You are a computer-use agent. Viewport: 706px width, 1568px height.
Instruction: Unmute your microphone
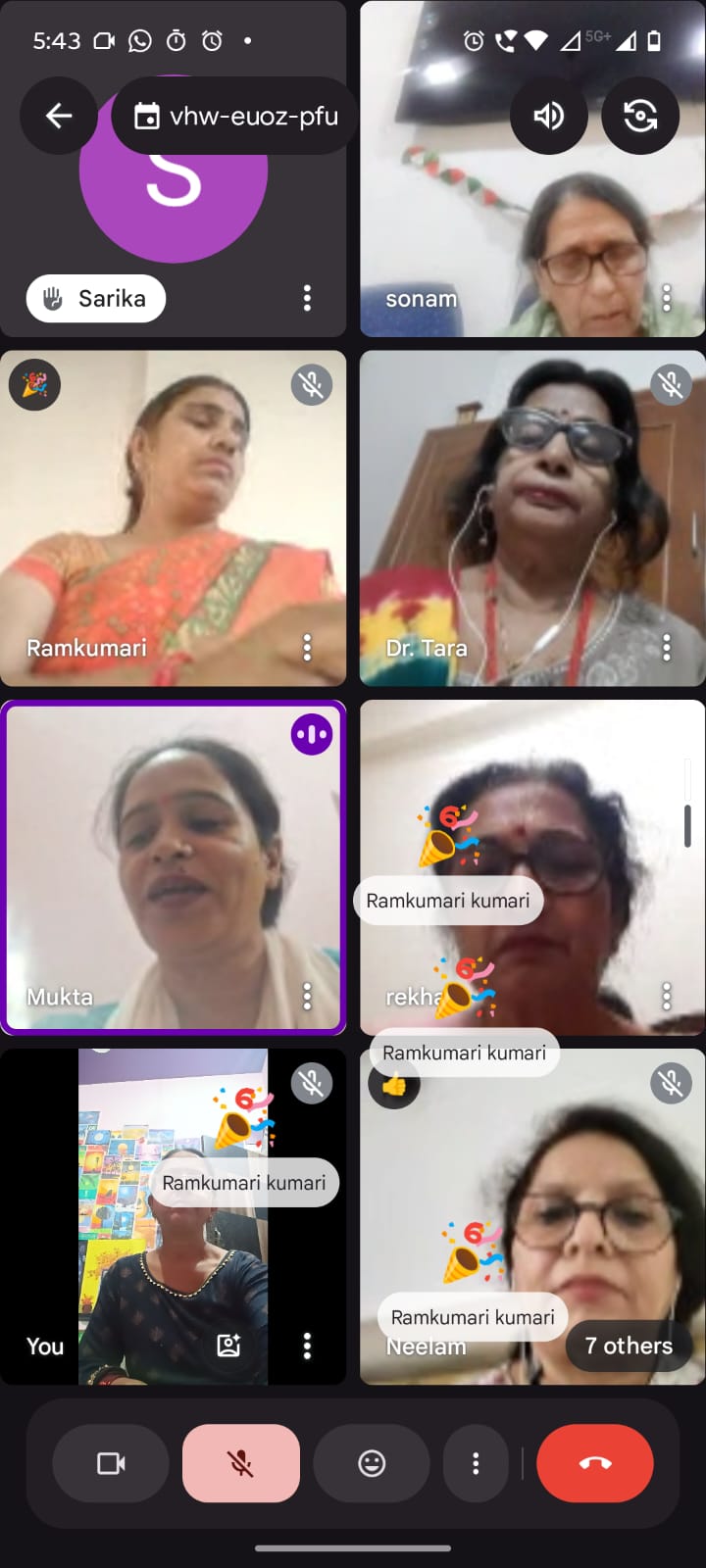point(241,1463)
